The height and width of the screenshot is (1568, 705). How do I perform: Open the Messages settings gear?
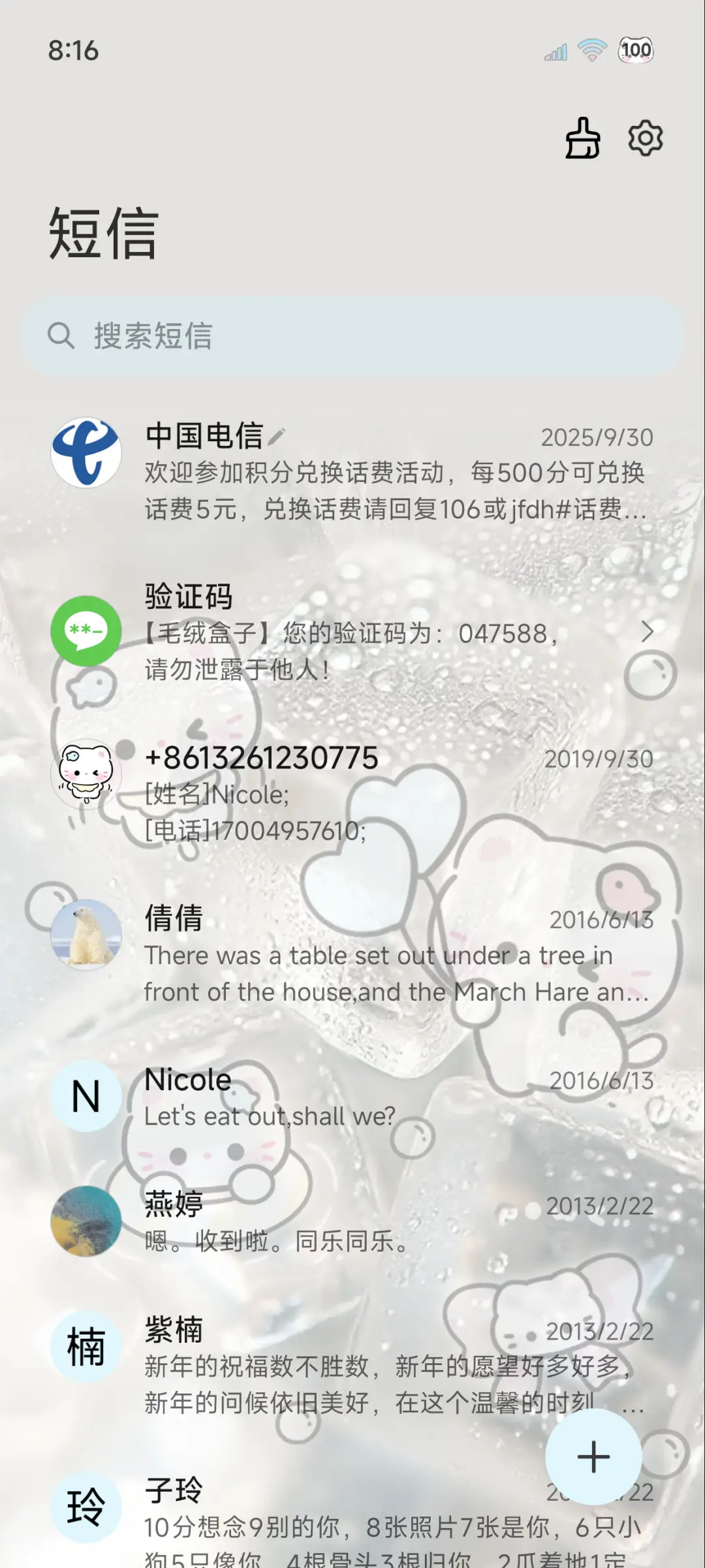tap(645, 139)
